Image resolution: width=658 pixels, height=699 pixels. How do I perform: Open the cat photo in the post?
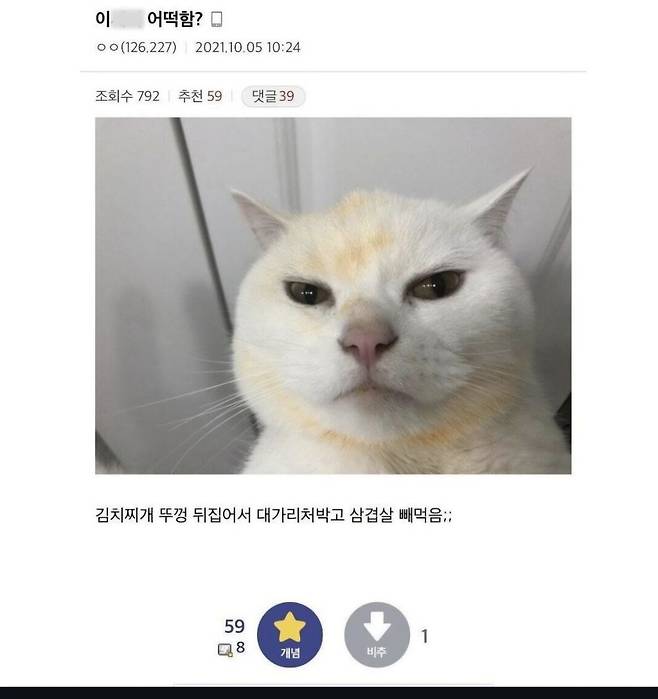click(x=333, y=295)
